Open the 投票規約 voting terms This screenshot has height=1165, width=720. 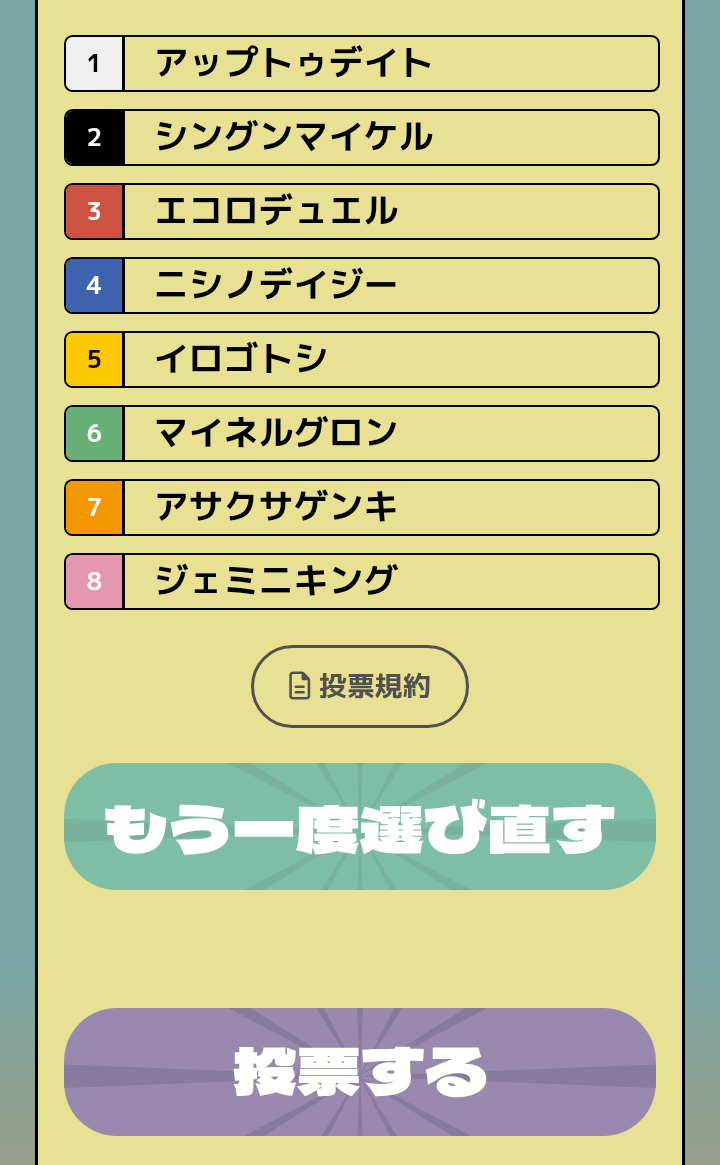[360, 686]
